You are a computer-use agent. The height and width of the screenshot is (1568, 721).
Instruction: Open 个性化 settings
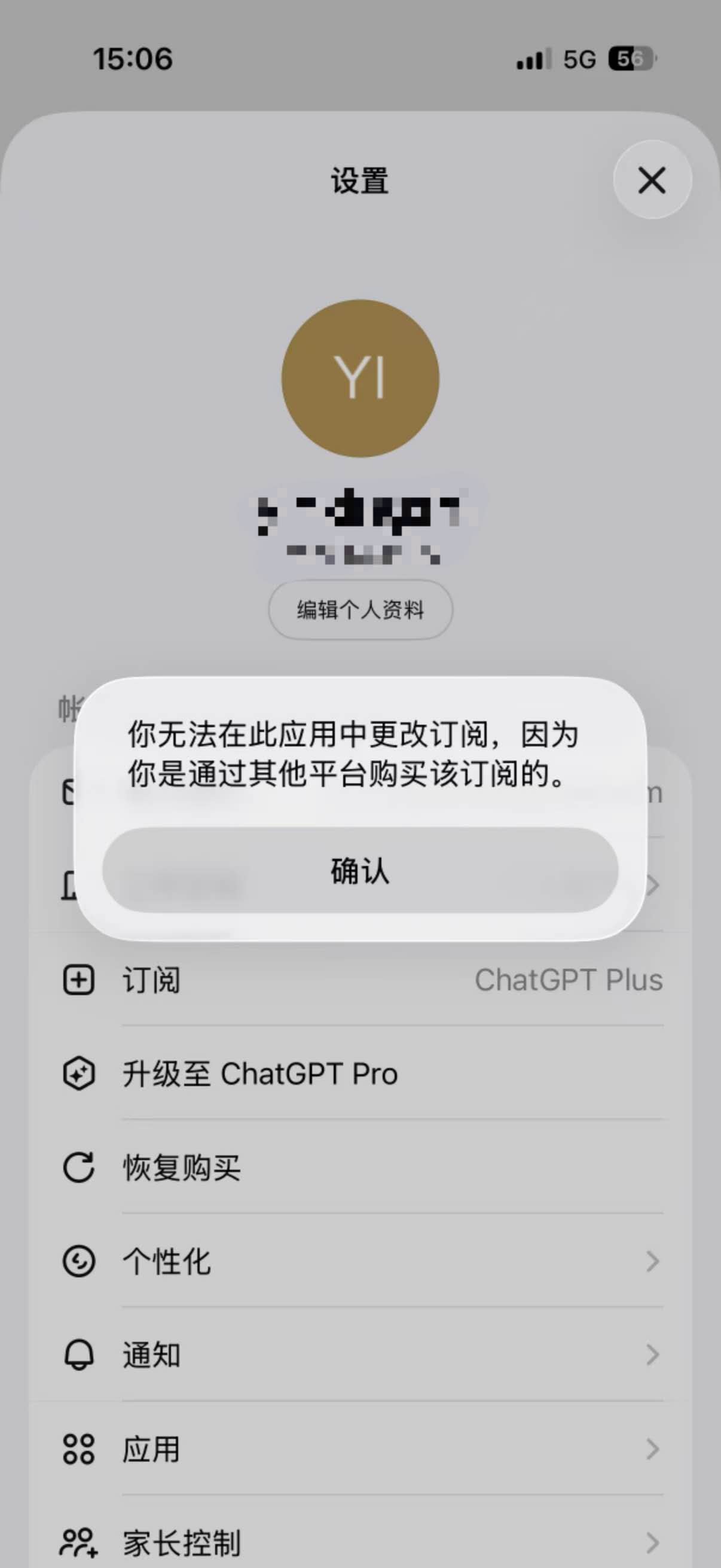point(360,1261)
